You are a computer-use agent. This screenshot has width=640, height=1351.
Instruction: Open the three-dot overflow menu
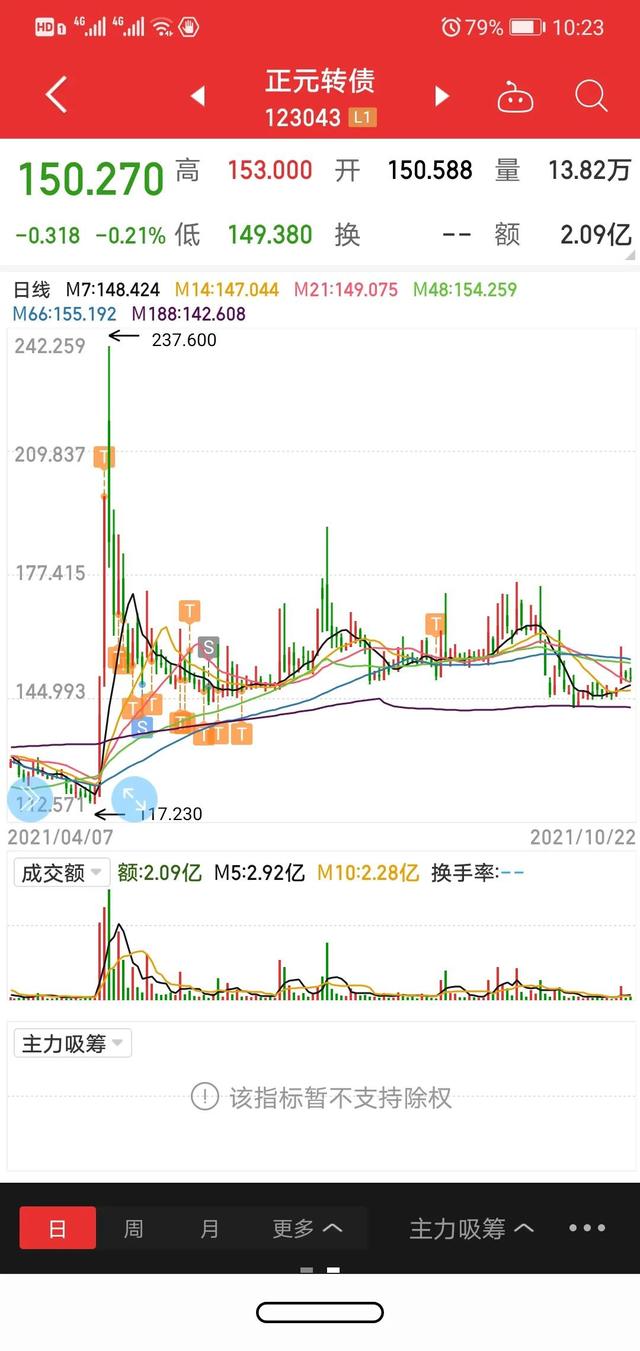tap(587, 1228)
